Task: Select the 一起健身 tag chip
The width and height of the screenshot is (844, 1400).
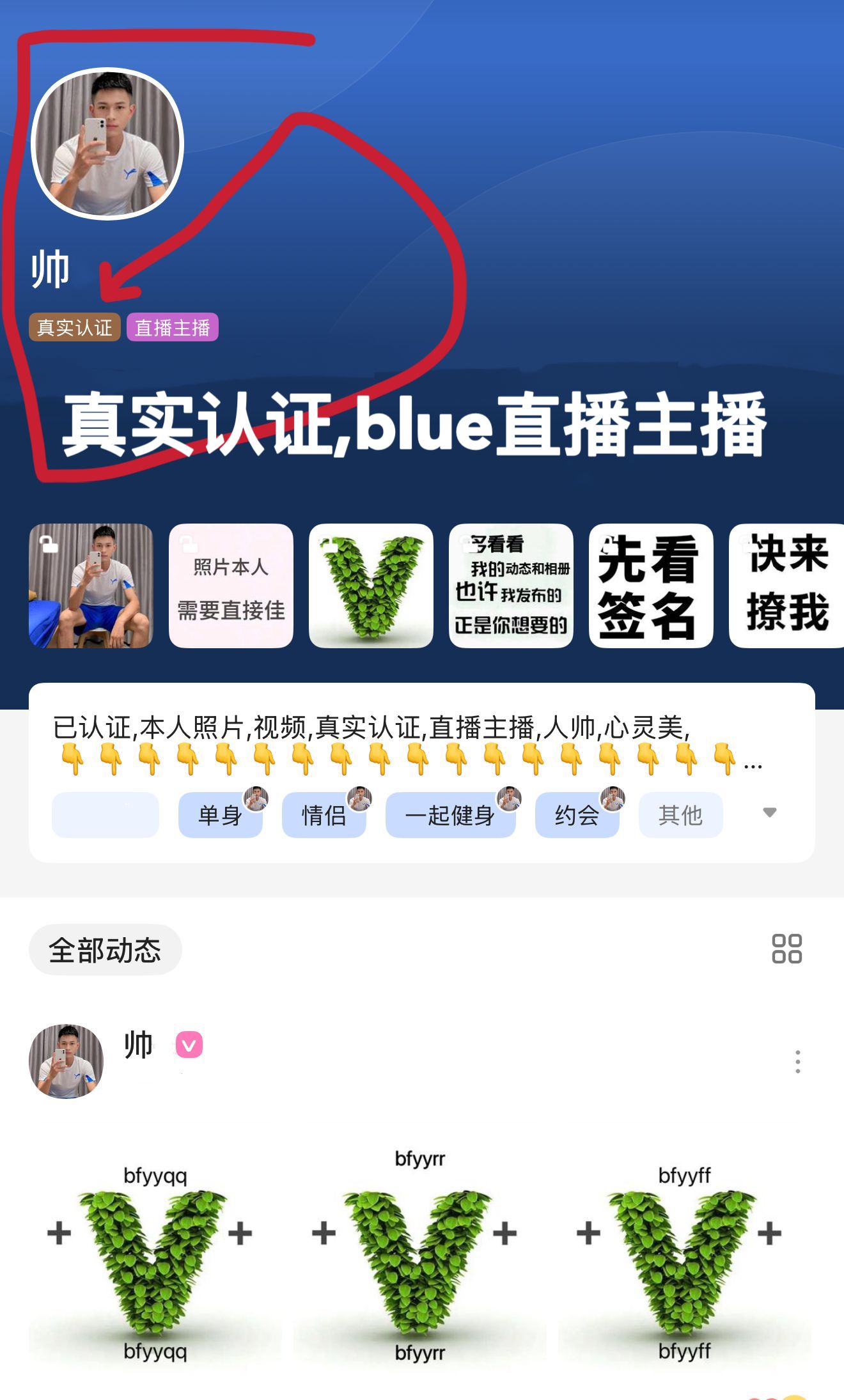Action: 450,815
